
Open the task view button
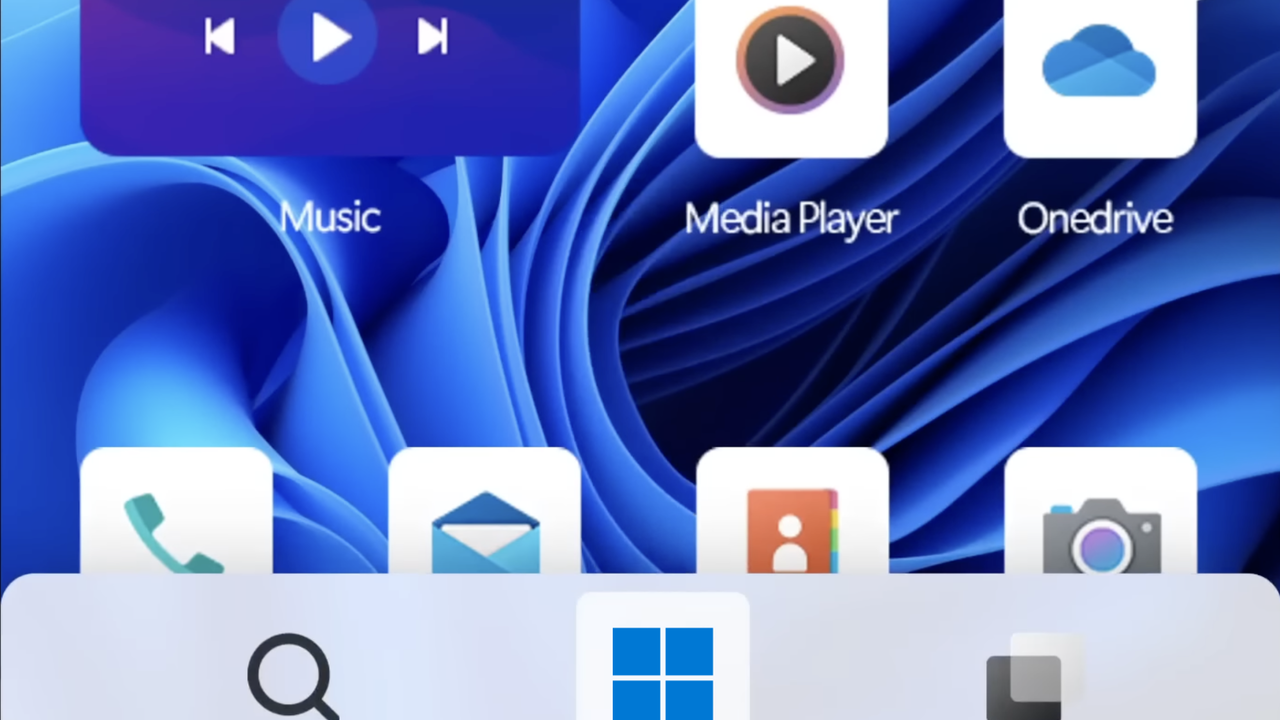click(x=1030, y=678)
